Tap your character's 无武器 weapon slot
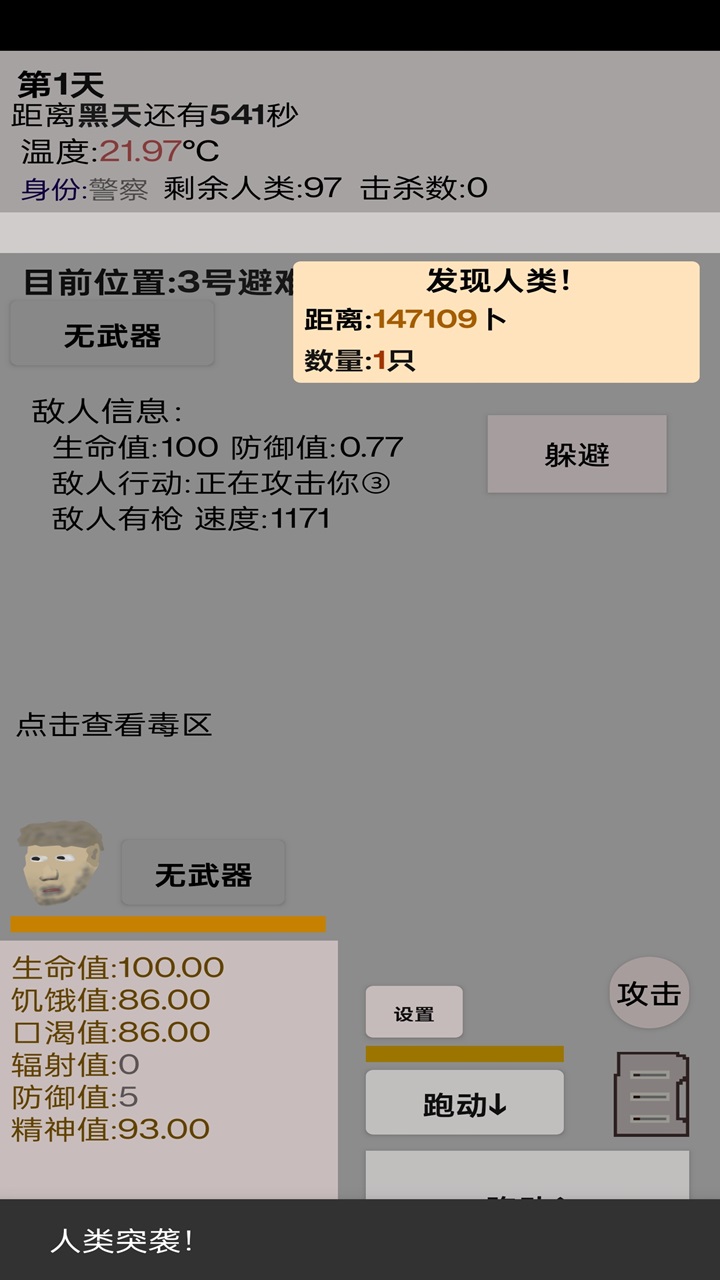The height and width of the screenshot is (1280, 720). (203, 872)
